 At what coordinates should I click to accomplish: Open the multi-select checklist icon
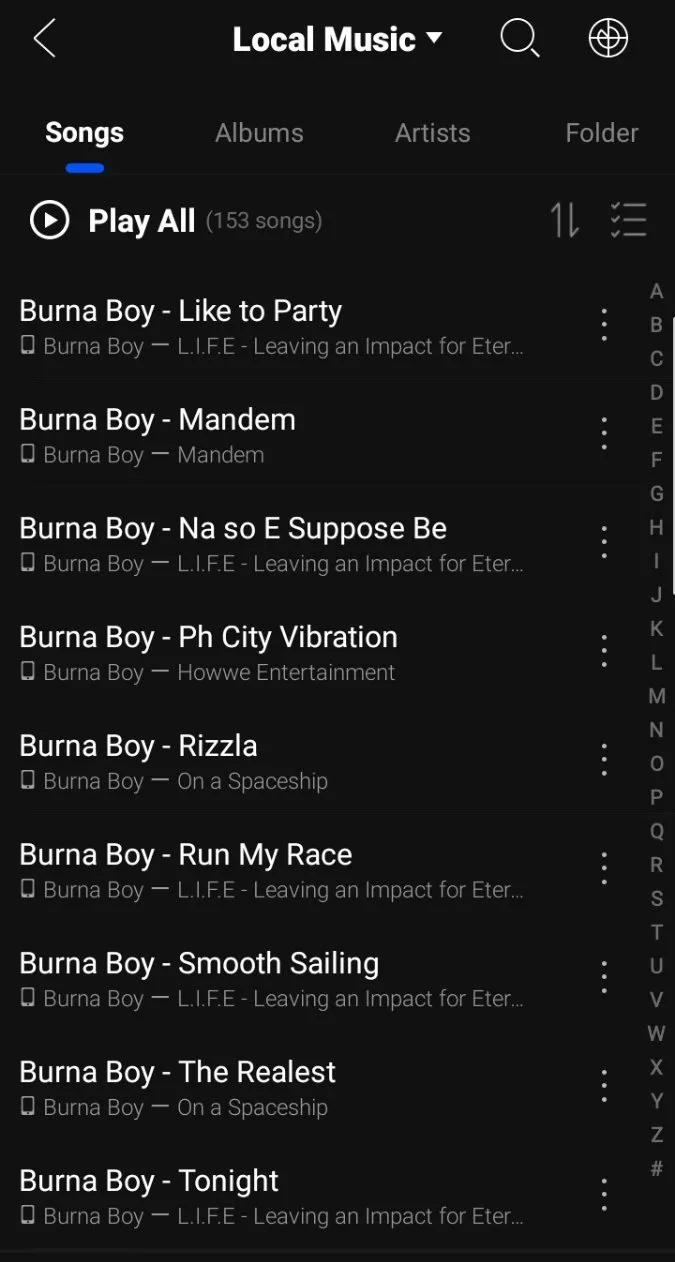(629, 220)
